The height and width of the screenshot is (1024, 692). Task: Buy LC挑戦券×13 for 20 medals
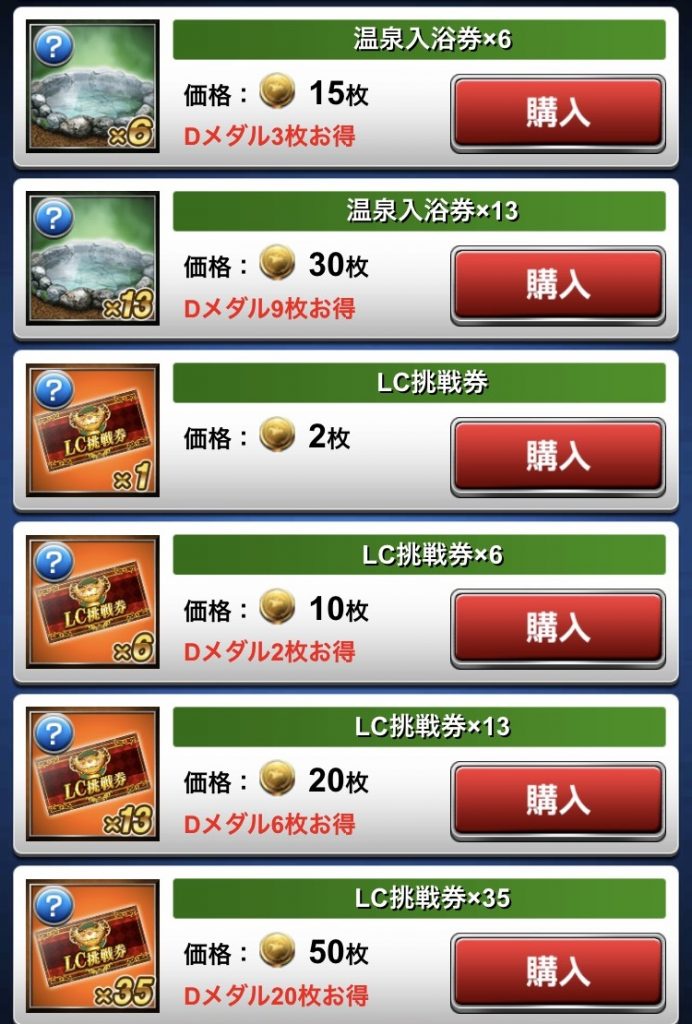(558, 800)
